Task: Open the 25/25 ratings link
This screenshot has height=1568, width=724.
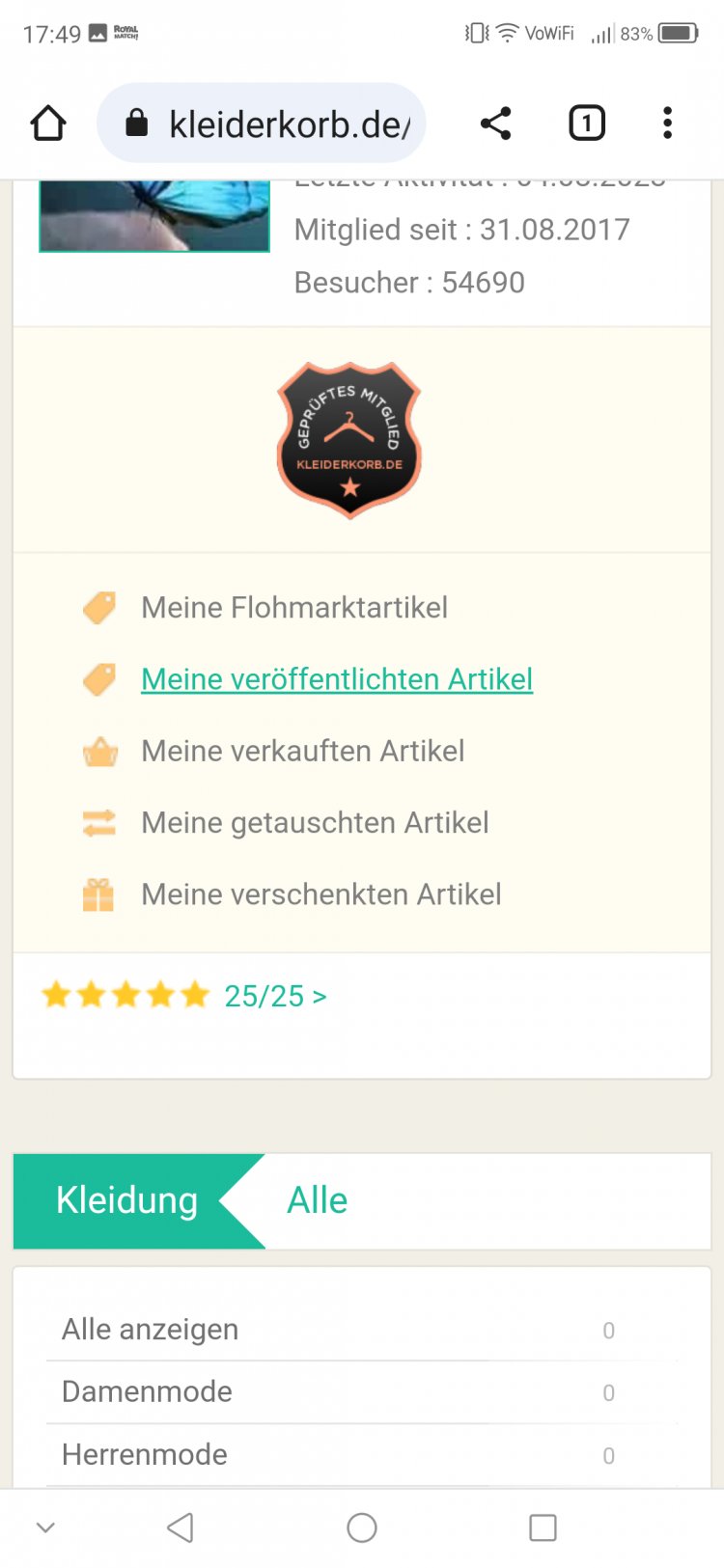Action: click(275, 996)
